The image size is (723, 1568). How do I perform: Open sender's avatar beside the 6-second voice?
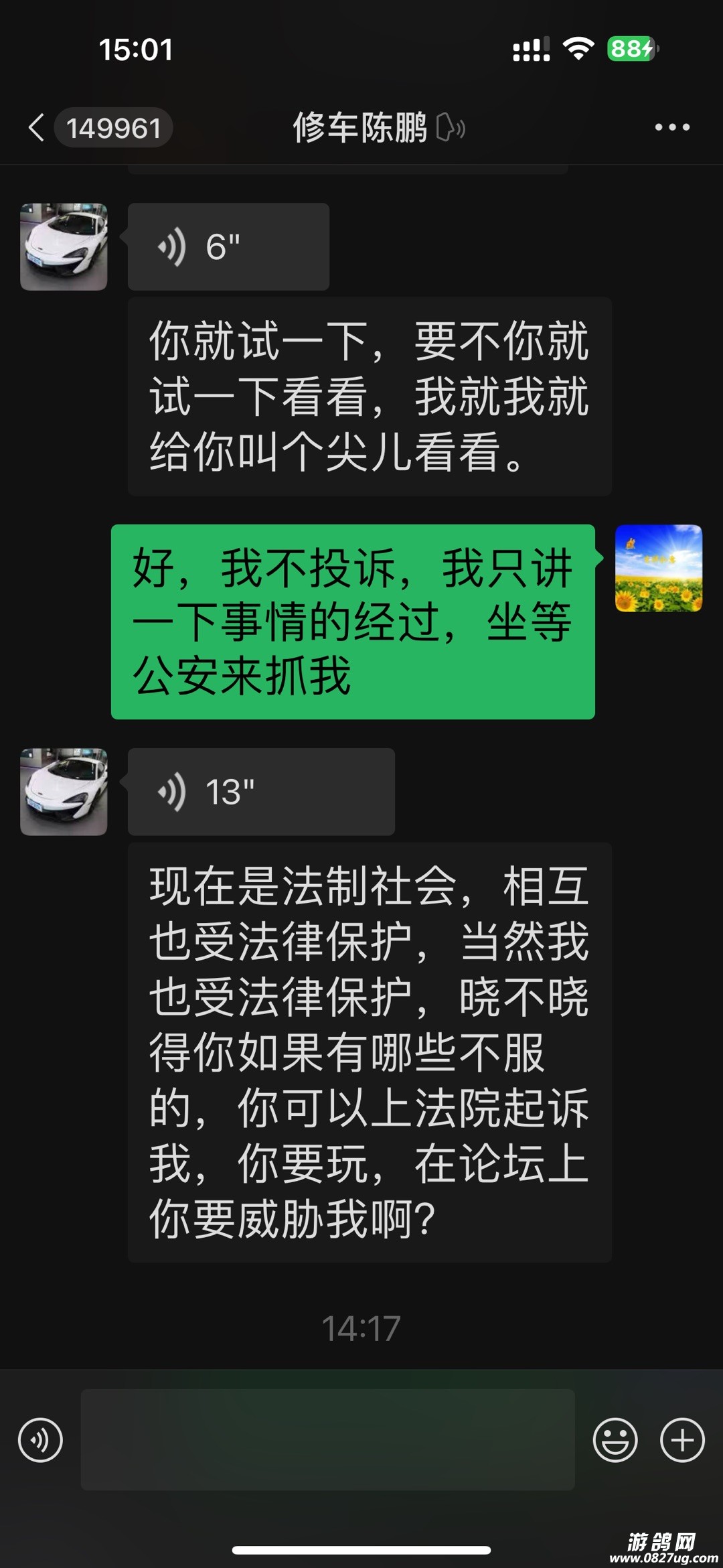click(64, 247)
